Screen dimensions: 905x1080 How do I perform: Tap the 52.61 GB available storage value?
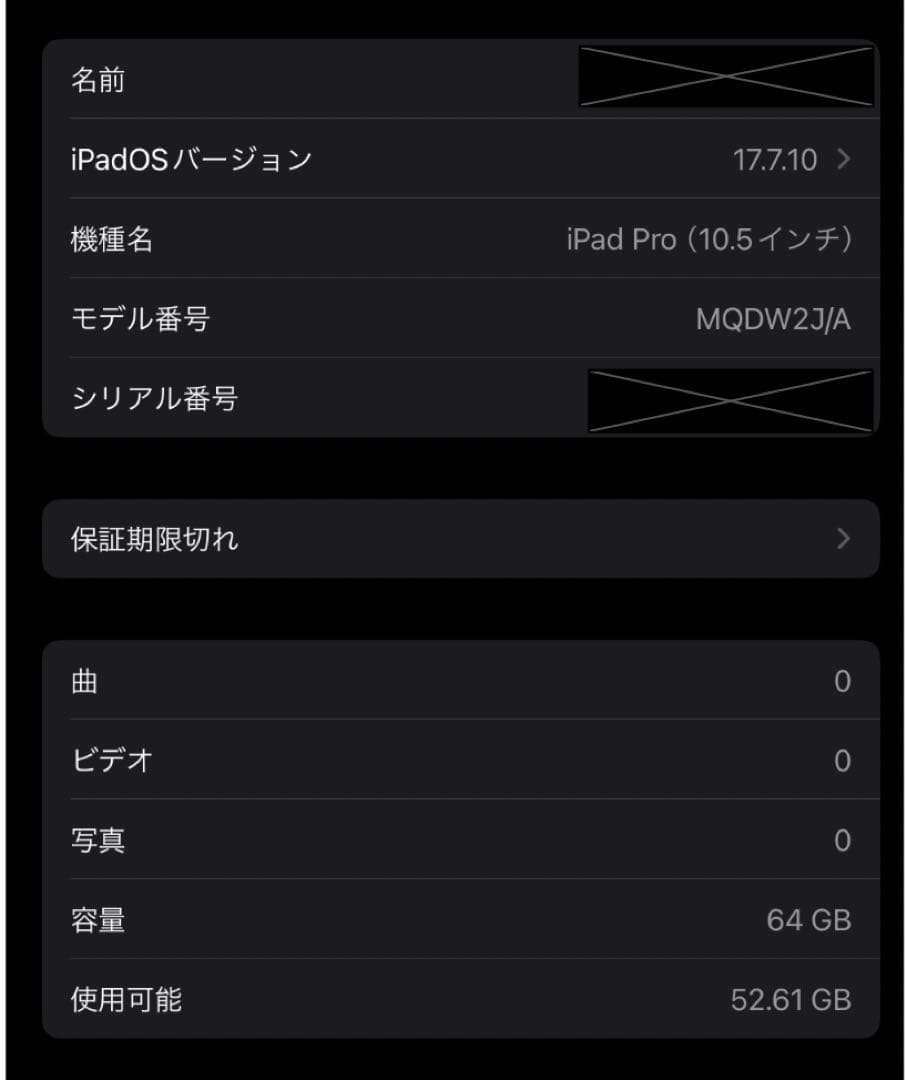coord(789,999)
